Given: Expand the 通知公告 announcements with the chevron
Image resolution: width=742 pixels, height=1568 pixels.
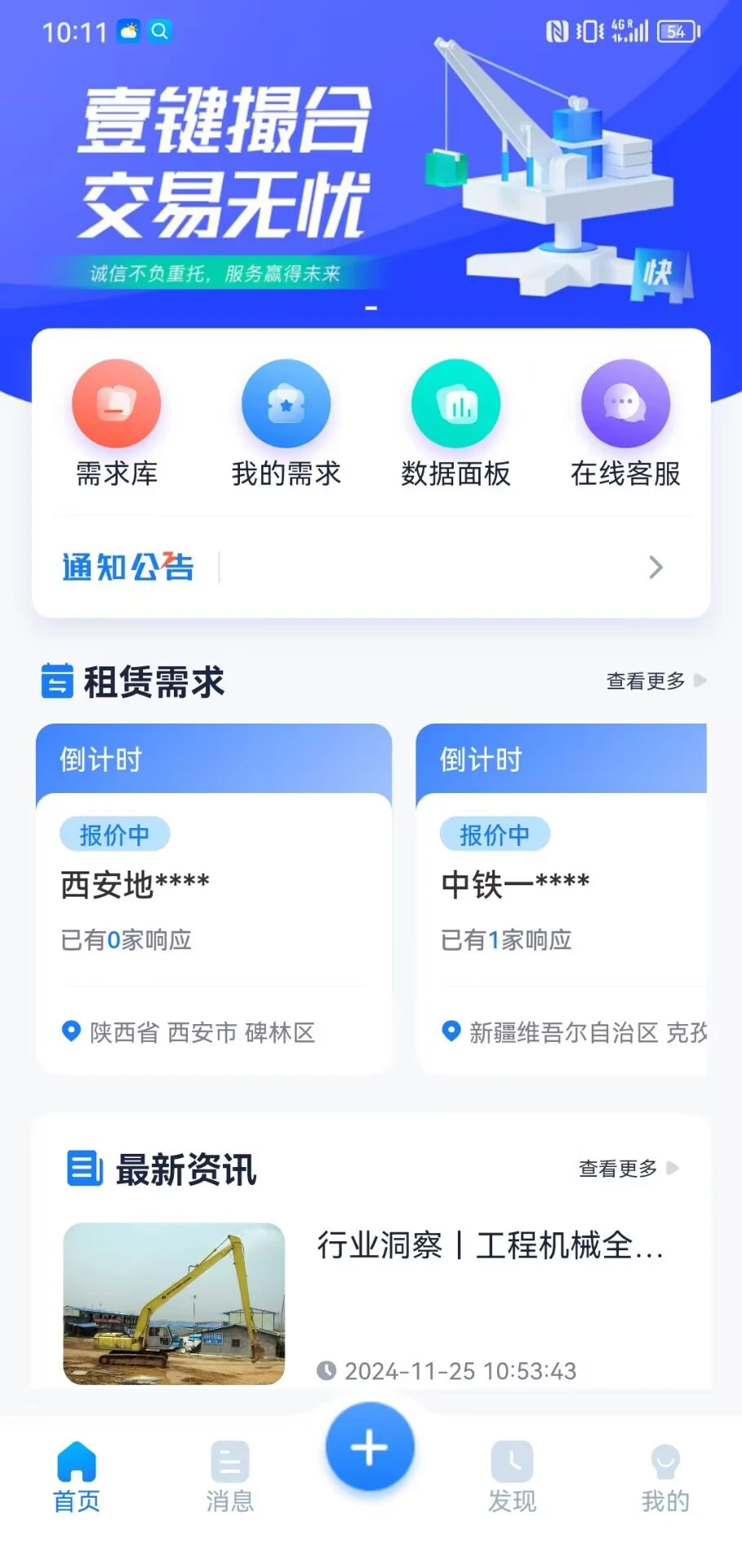Looking at the screenshot, I should (x=655, y=567).
